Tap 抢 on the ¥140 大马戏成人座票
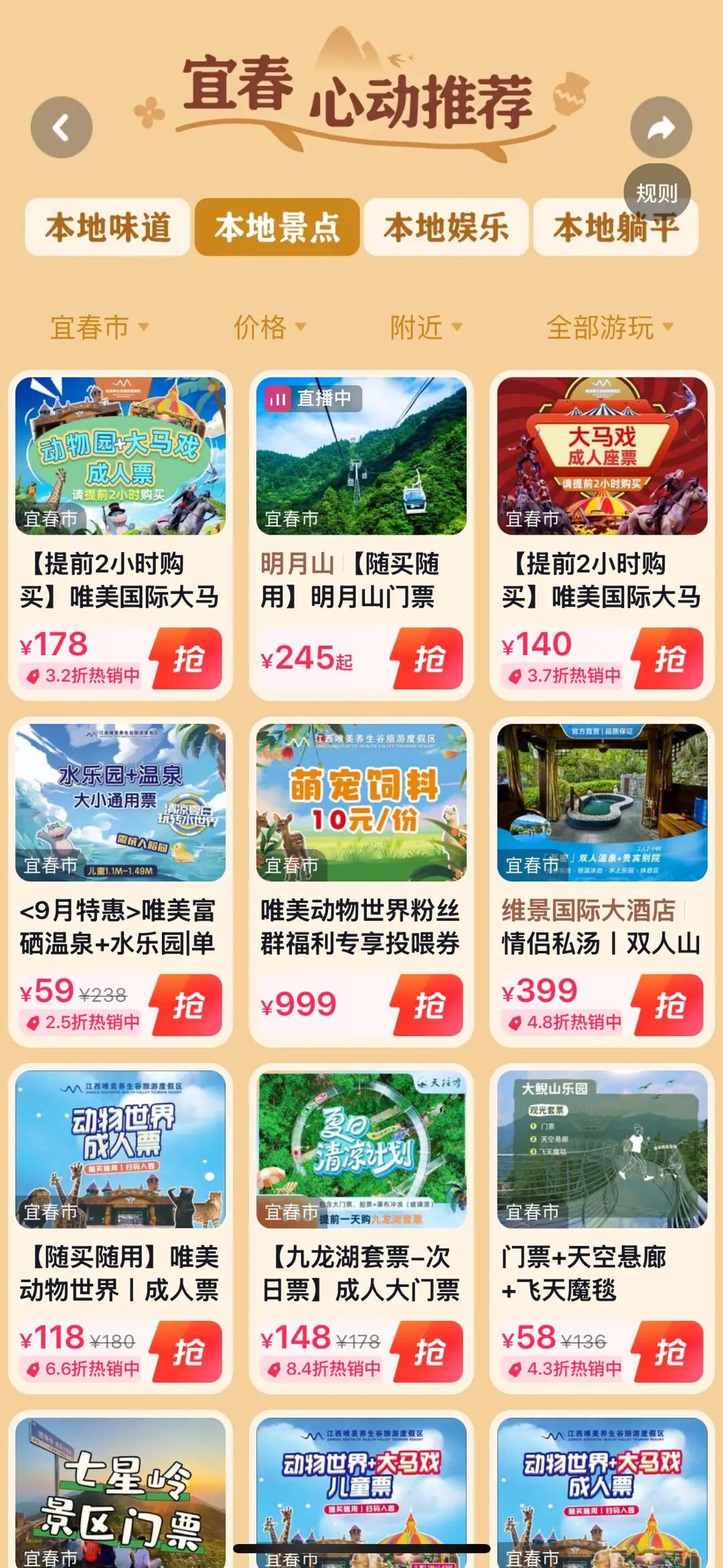Viewport: 723px width, 1568px height. [669, 659]
